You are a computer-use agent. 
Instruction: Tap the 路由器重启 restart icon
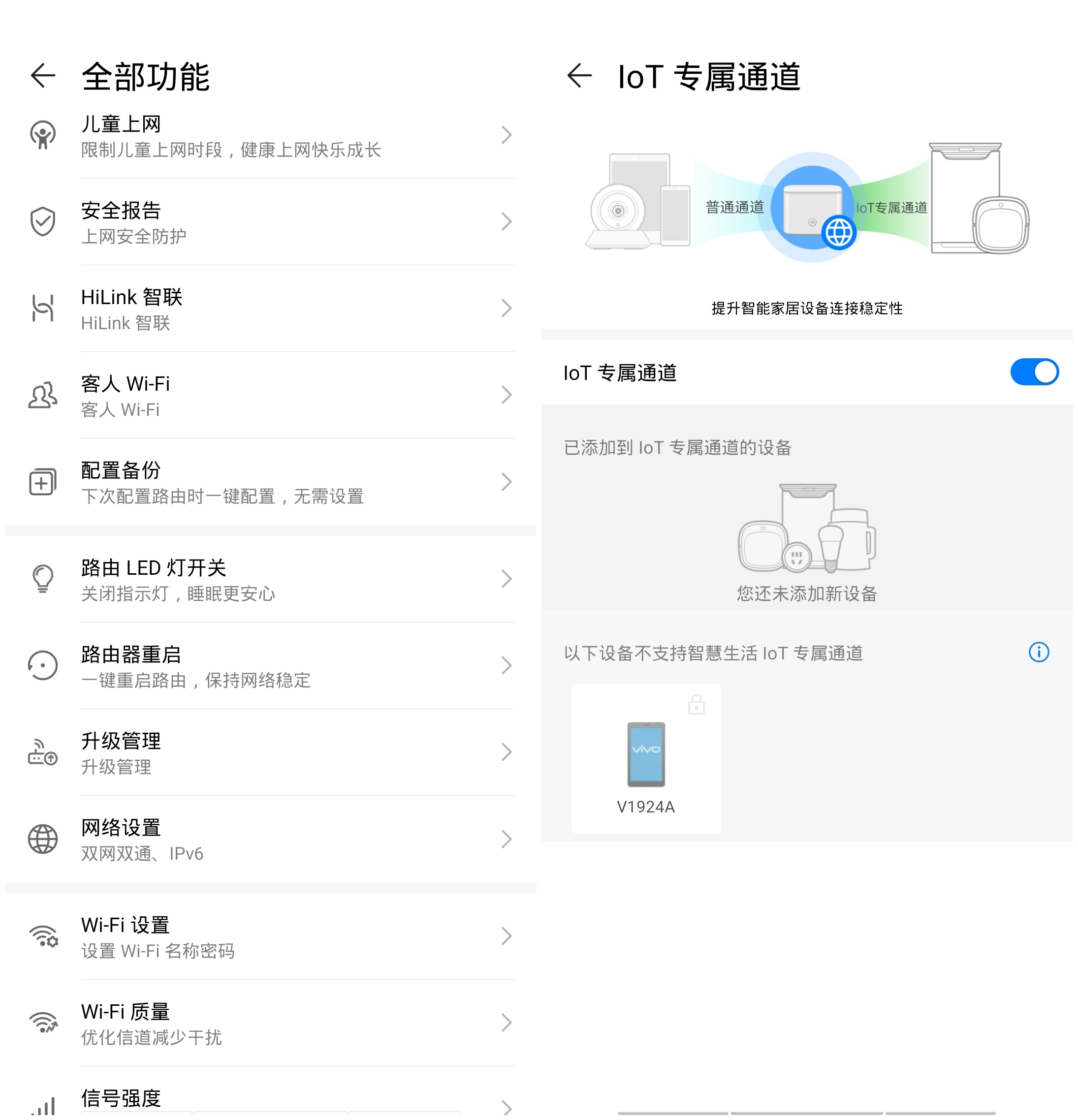[x=42, y=666]
